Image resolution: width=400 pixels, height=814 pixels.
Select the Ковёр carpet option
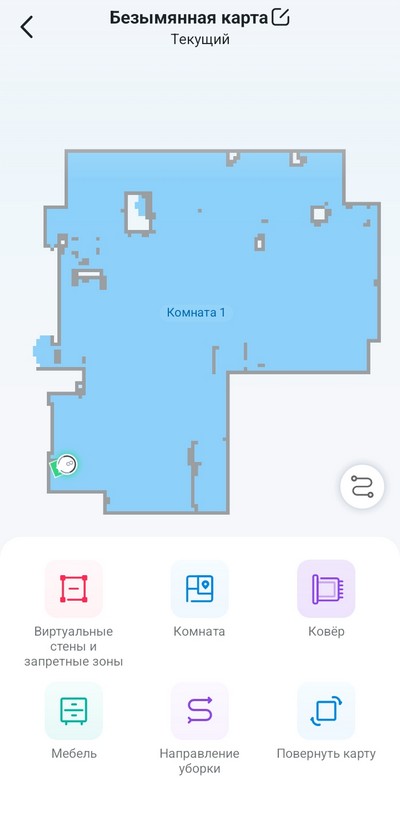[326, 588]
